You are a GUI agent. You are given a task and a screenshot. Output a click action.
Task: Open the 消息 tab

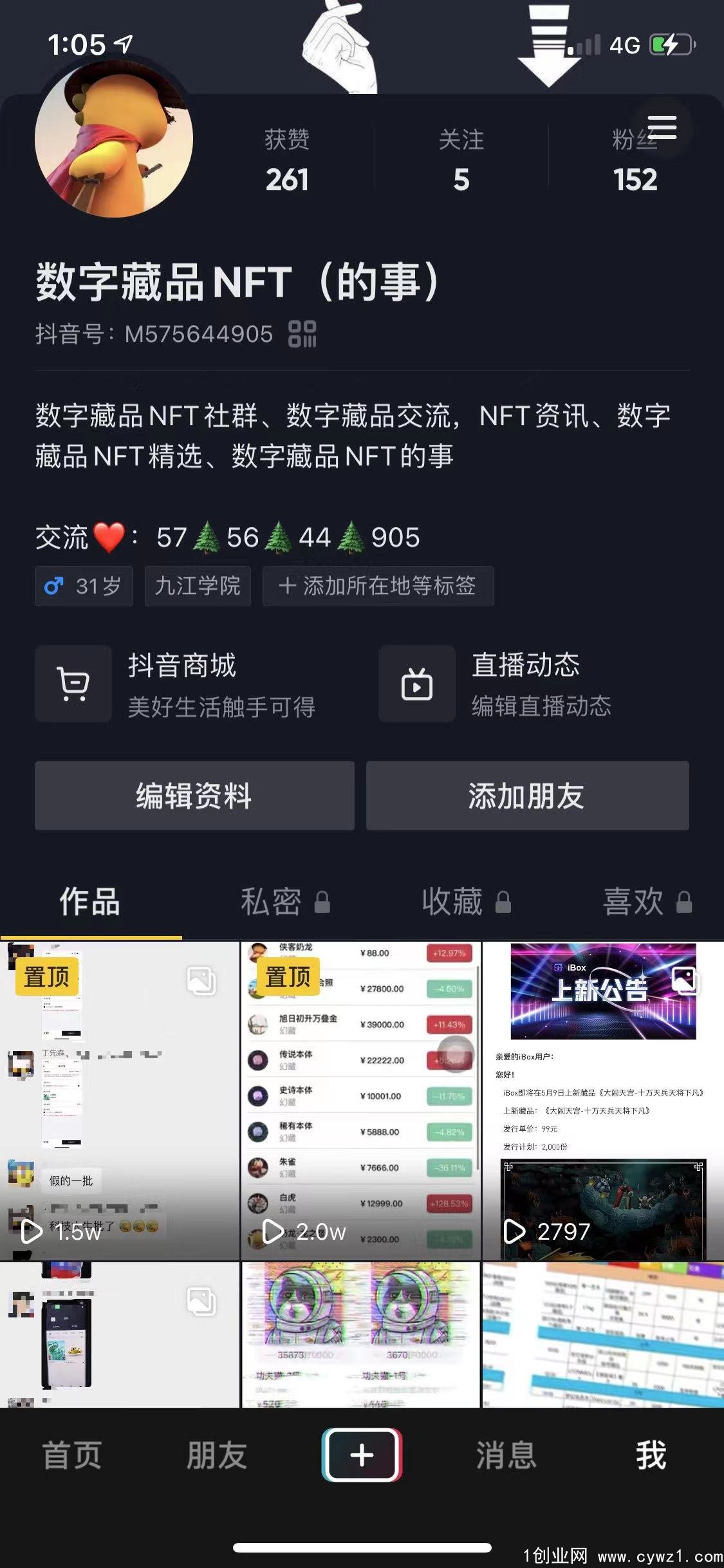[506, 1455]
